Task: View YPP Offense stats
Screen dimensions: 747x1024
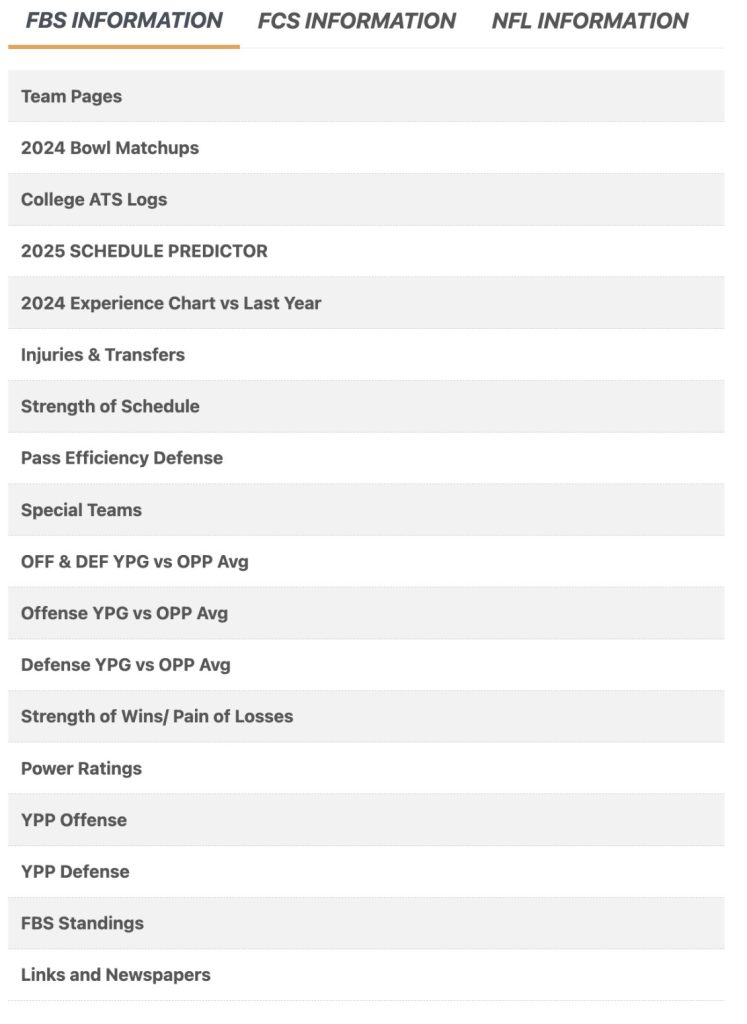Action: (74, 820)
